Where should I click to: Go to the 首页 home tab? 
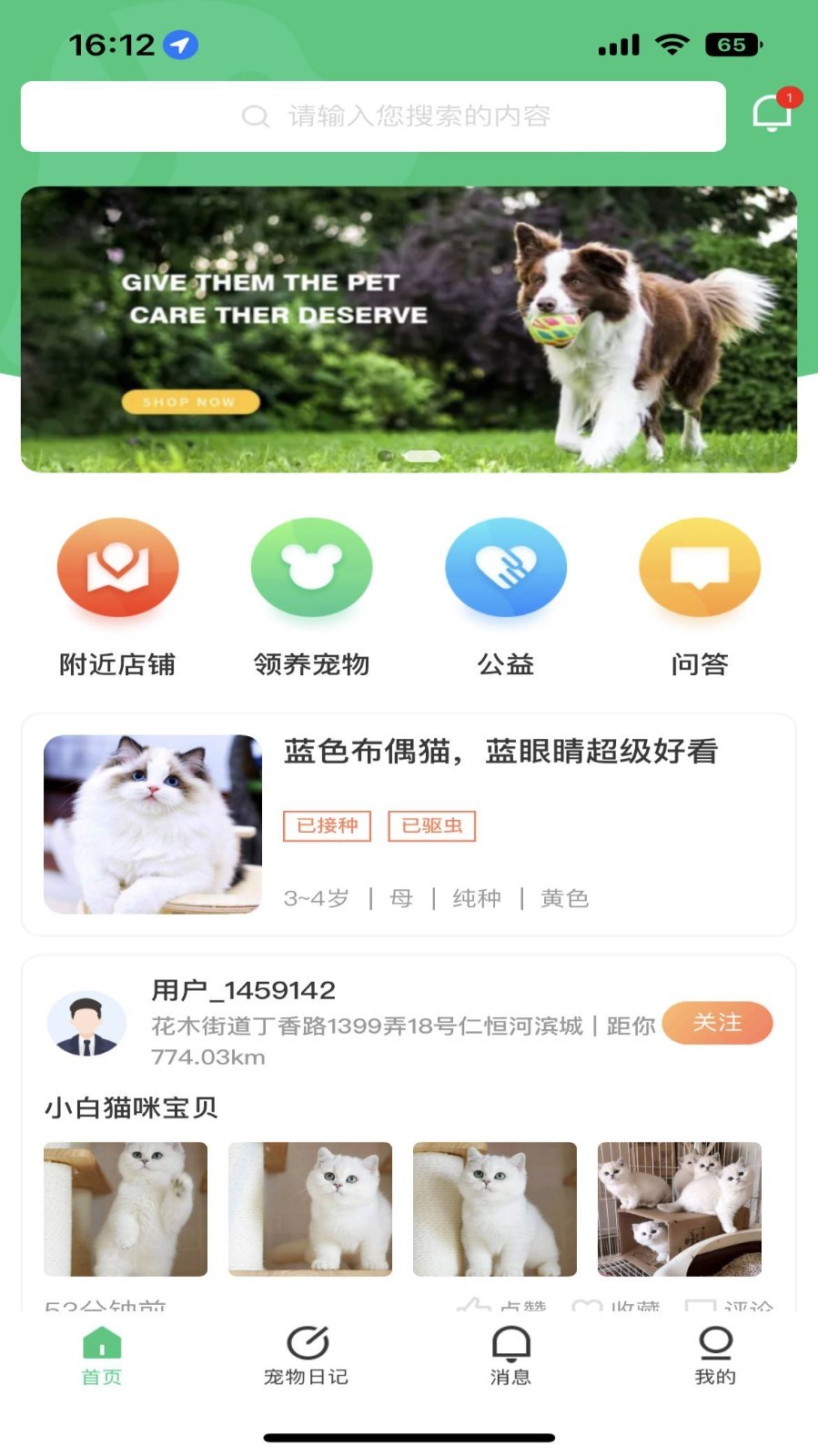(x=102, y=1354)
